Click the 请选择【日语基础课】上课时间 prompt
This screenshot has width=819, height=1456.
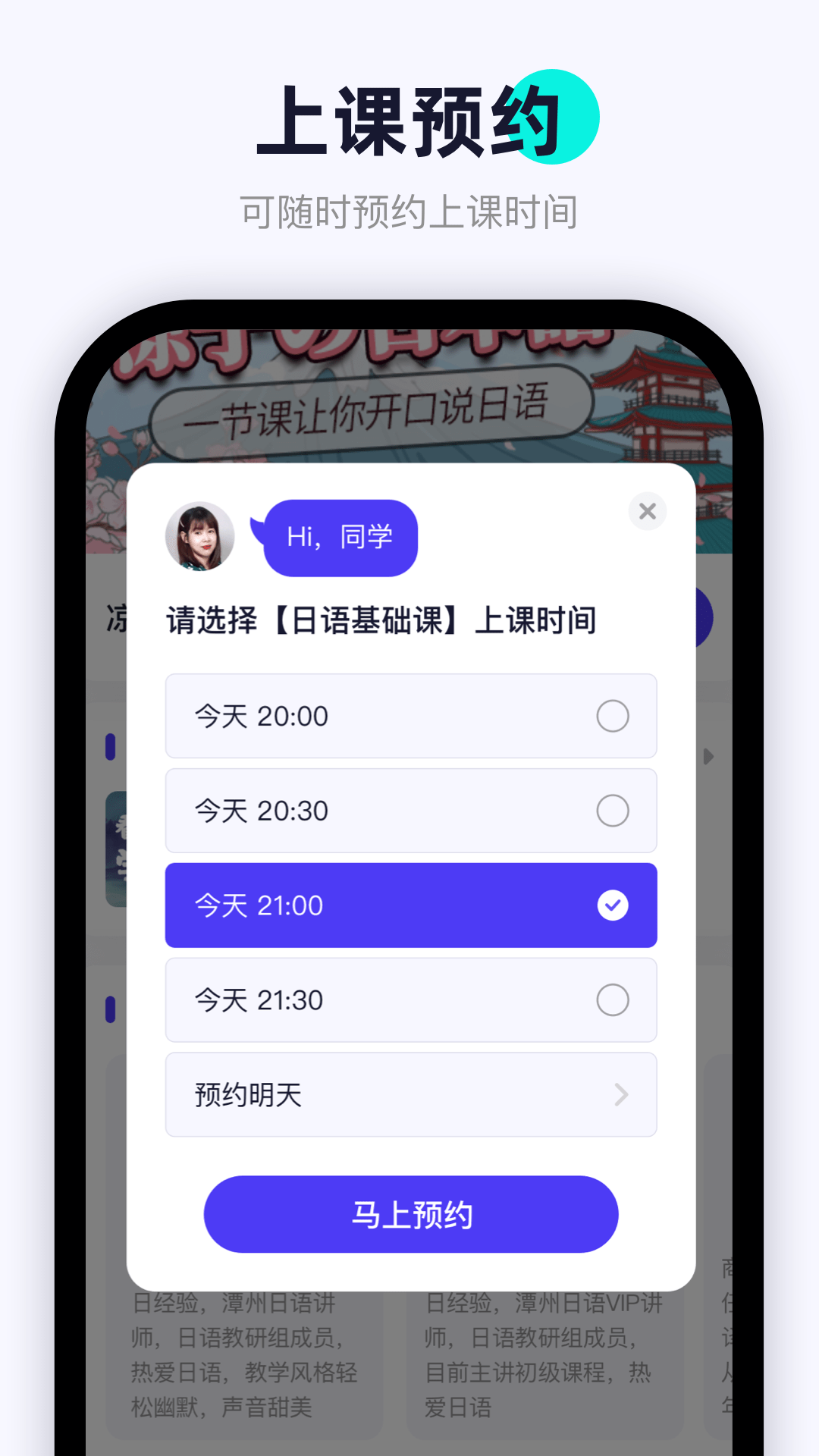[x=381, y=618]
